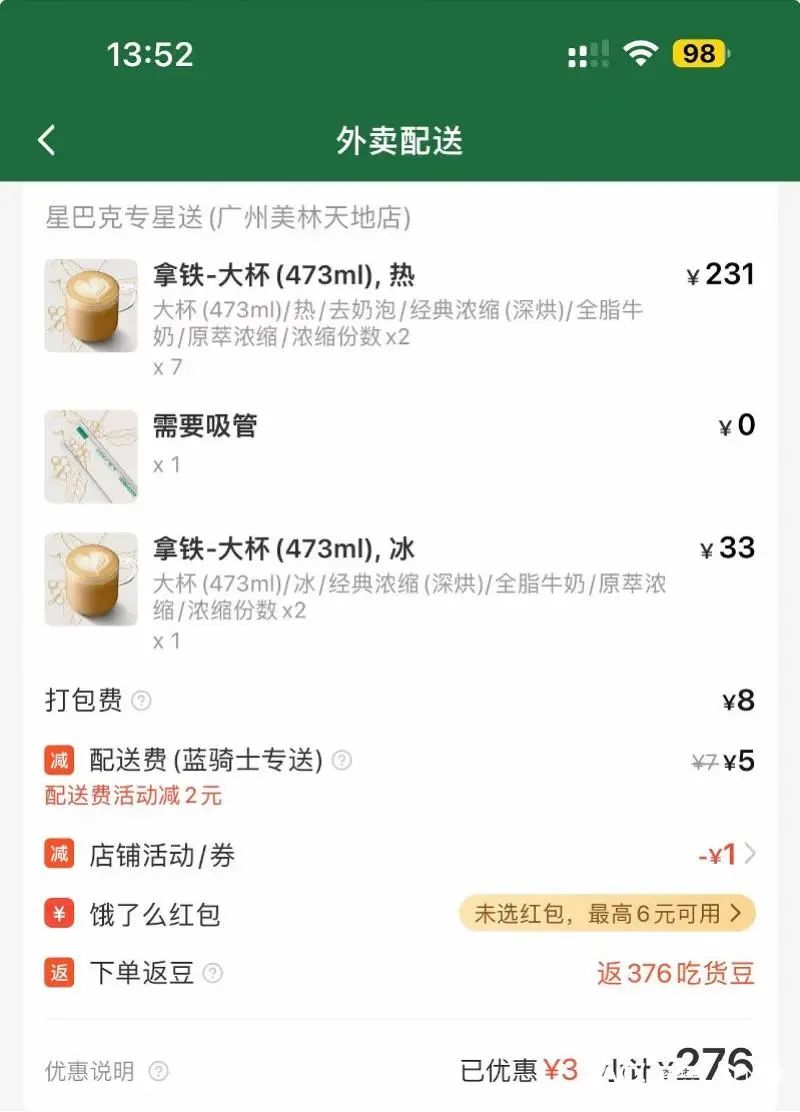Screen dimensions: 800x1112
Task: Choose a red packet via 未选红包 chip
Action: [x=607, y=913]
